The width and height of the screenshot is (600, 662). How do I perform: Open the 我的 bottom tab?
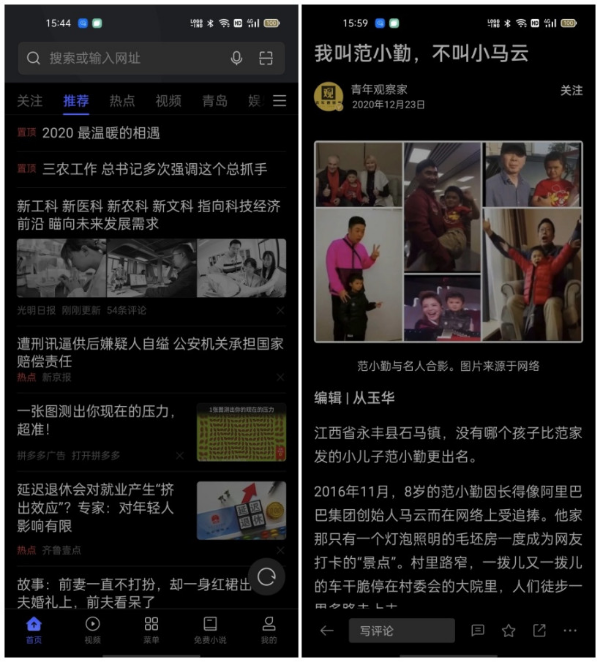(269, 629)
